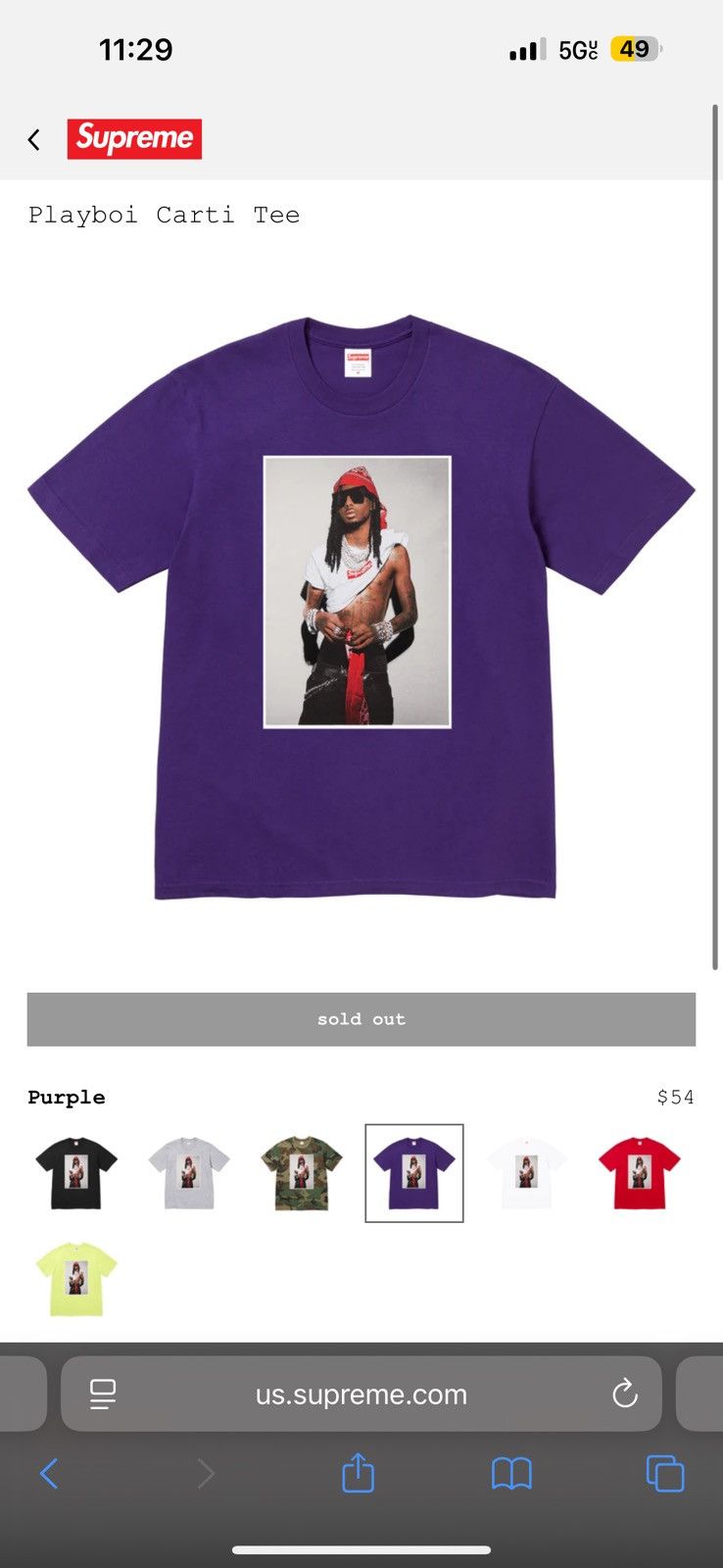Screen dimensions: 723x1568
Task: Tap the Supreme logo to go home
Action: coord(135,138)
